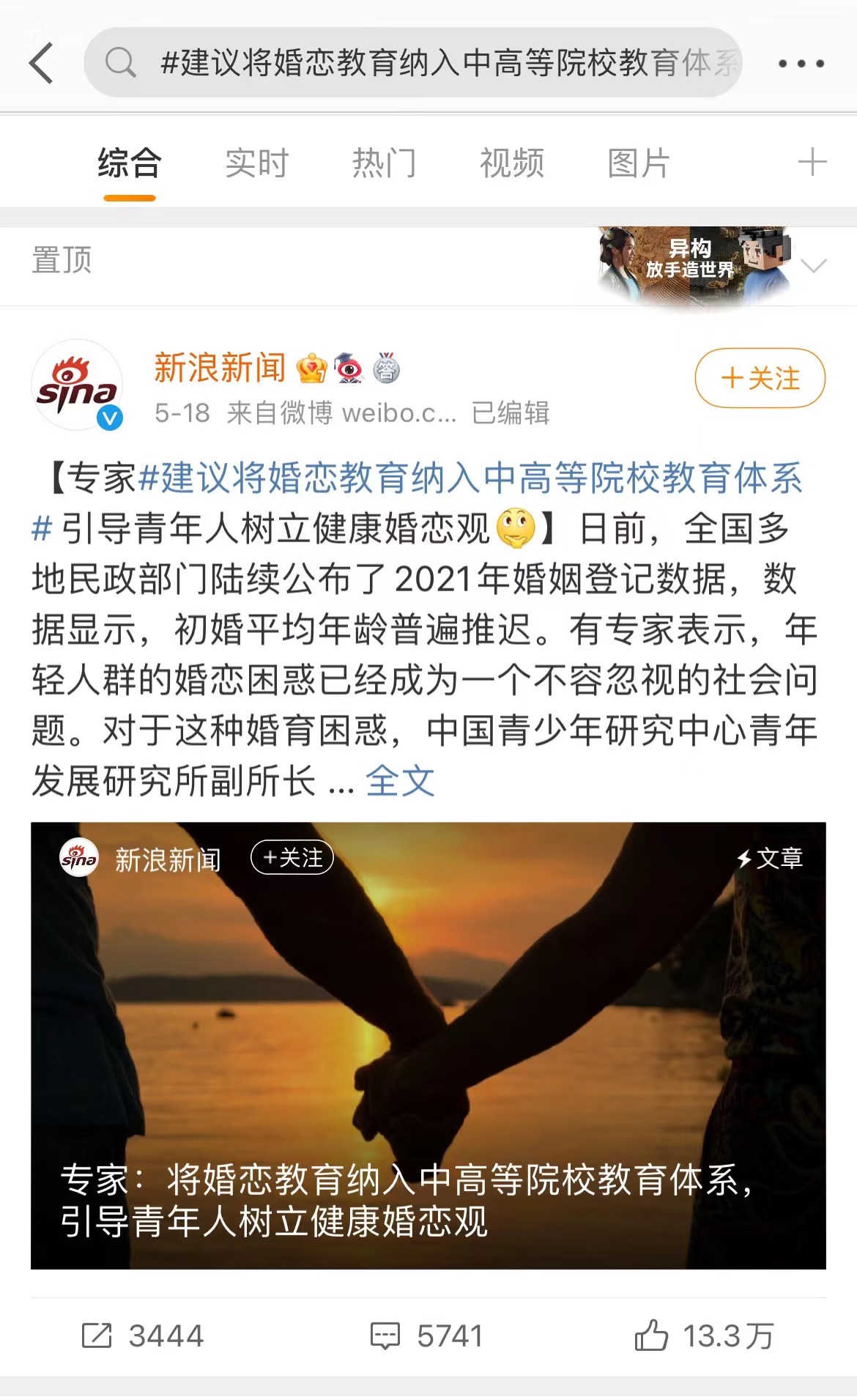Open 新浪新闻 profile avatar
The height and width of the screenshot is (1400, 857).
pyautogui.click(x=77, y=385)
